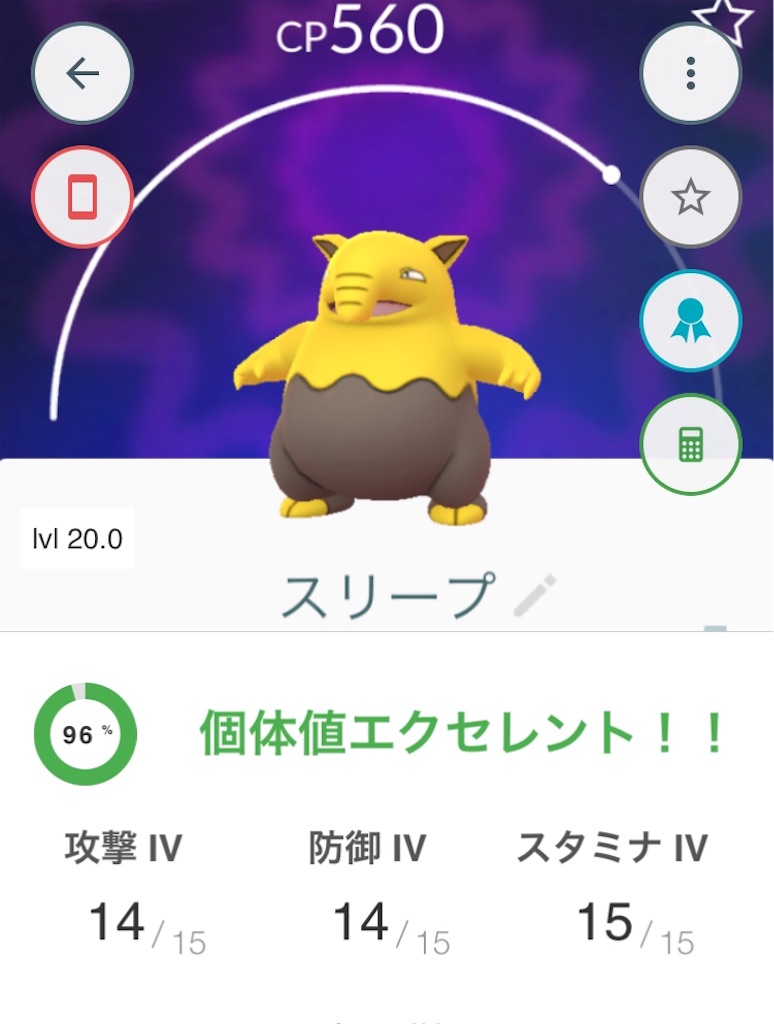Open the three-dot overflow menu
This screenshot has height=1024, width=774.
[690, 73]
